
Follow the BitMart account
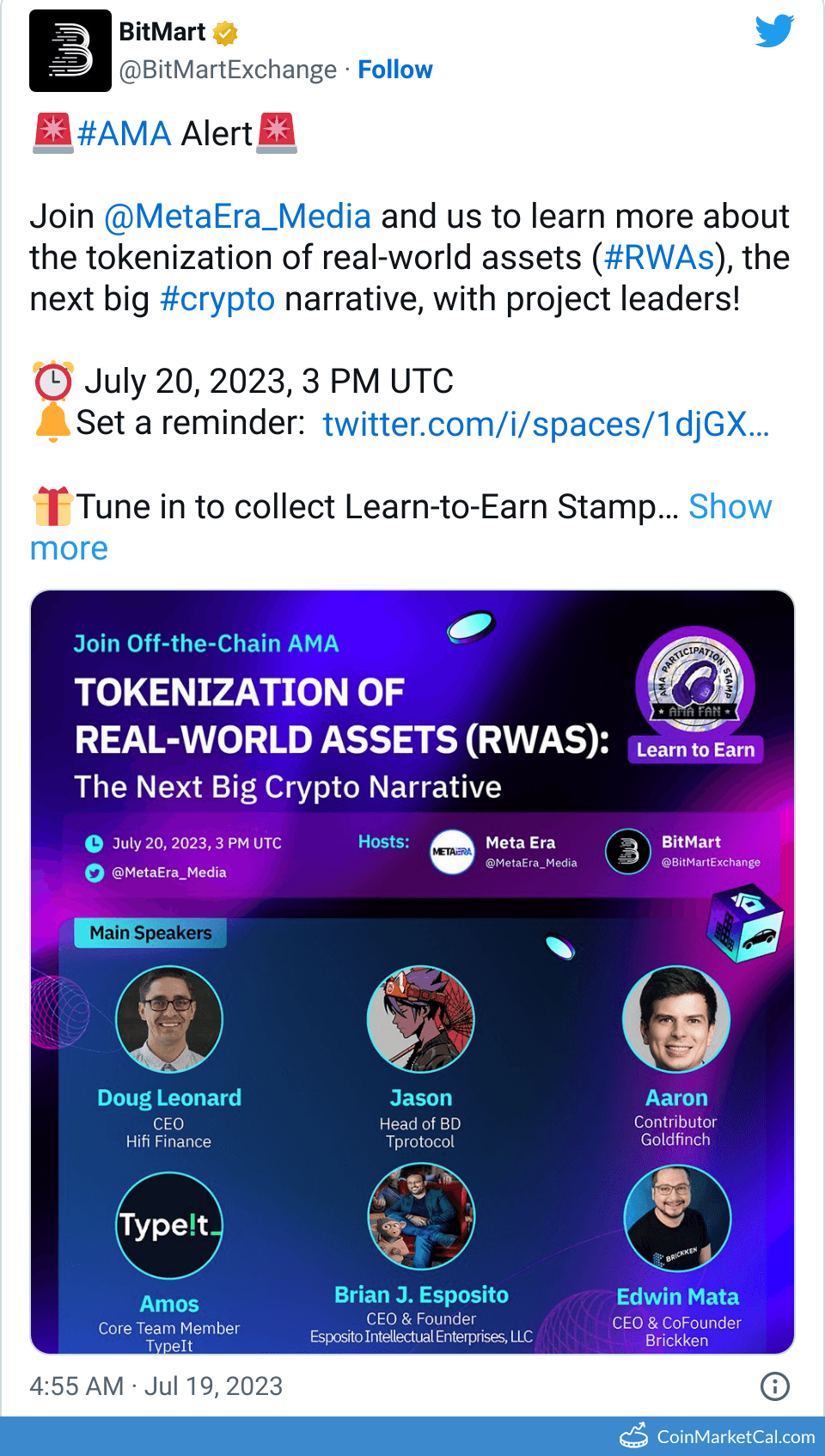tap(394, 70)
